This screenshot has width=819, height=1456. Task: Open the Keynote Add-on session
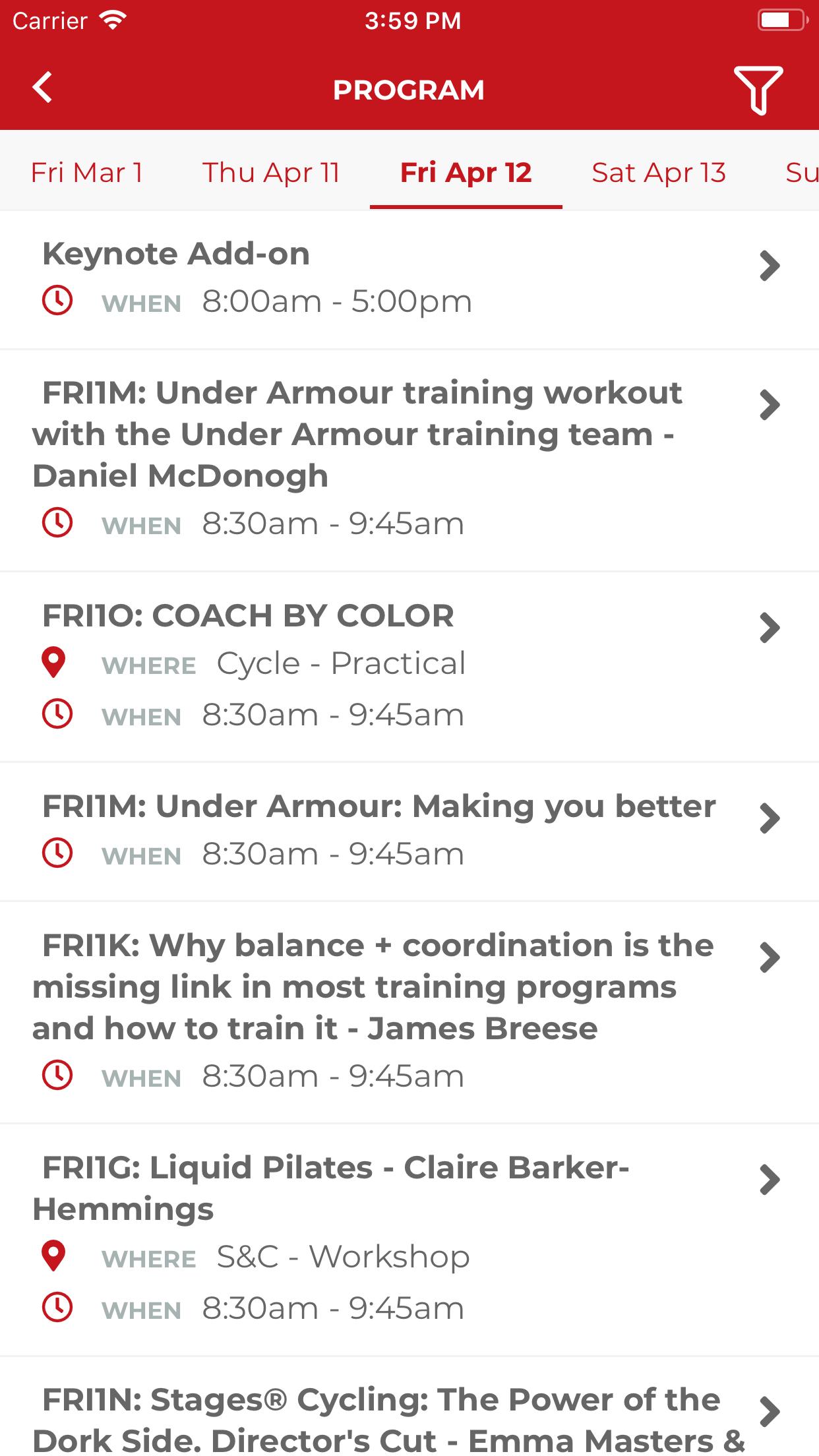[409, 280]
